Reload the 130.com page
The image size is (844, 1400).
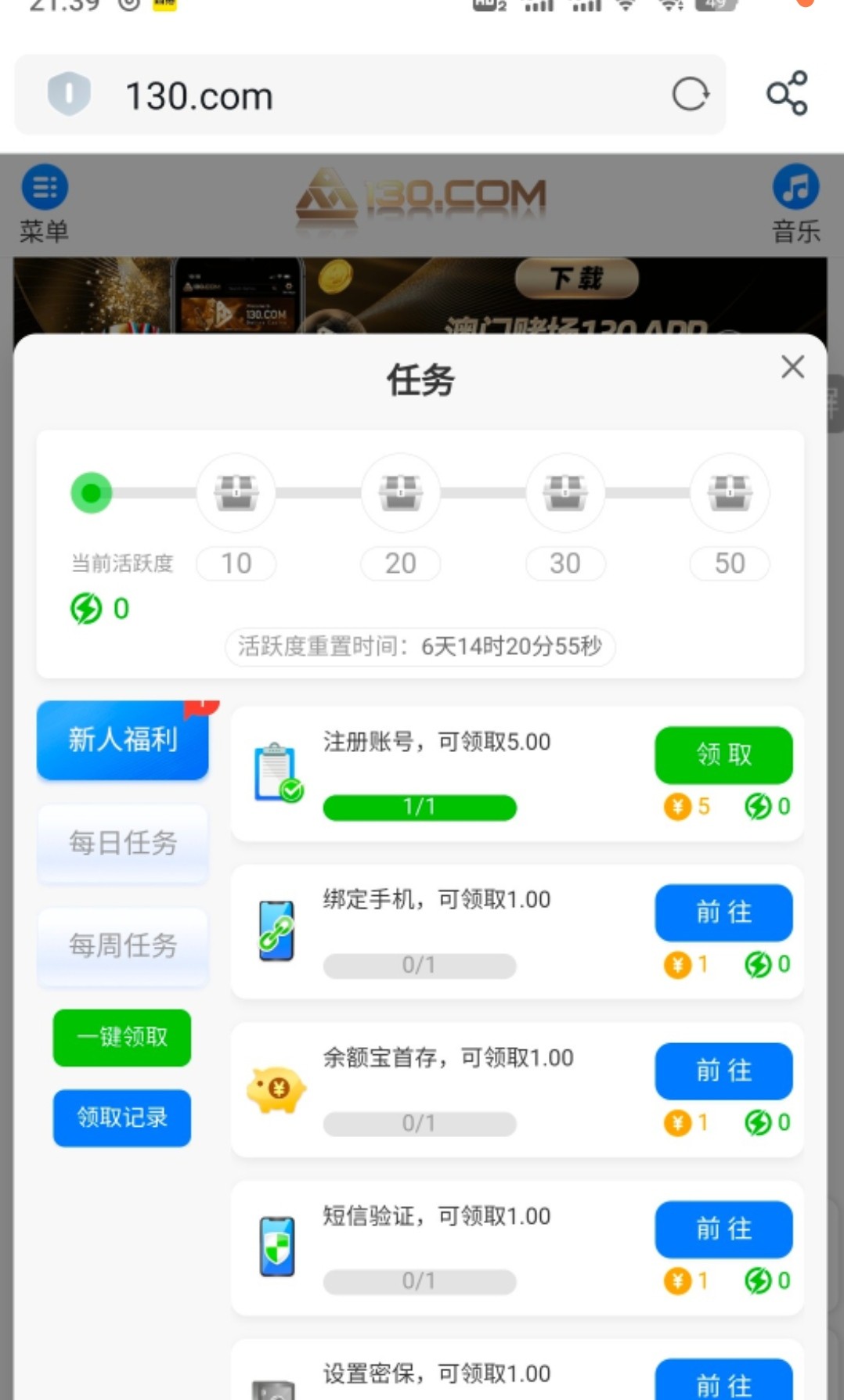coord(690,95)
